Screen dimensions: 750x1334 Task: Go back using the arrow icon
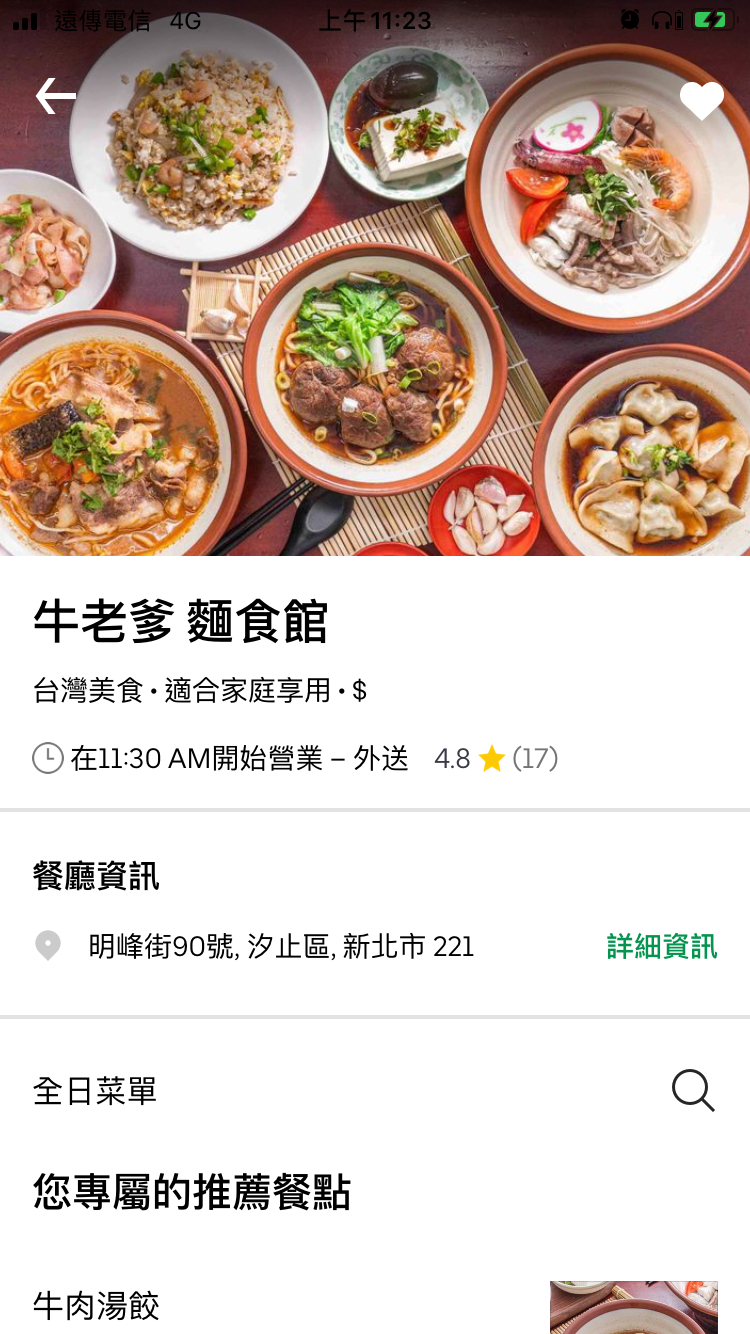tap(56, 96)
